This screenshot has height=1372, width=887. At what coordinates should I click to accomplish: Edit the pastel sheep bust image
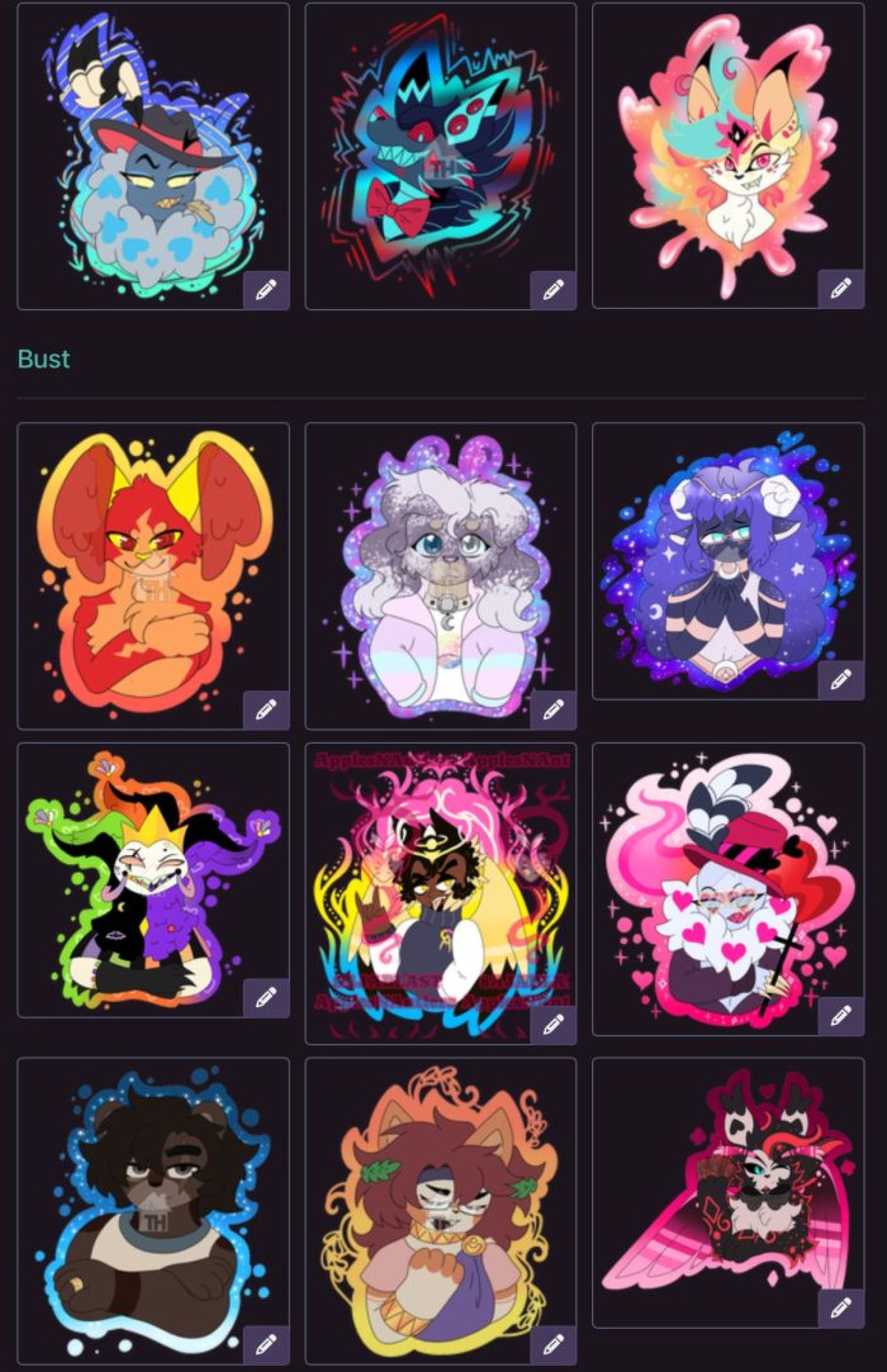pos(553,710)
